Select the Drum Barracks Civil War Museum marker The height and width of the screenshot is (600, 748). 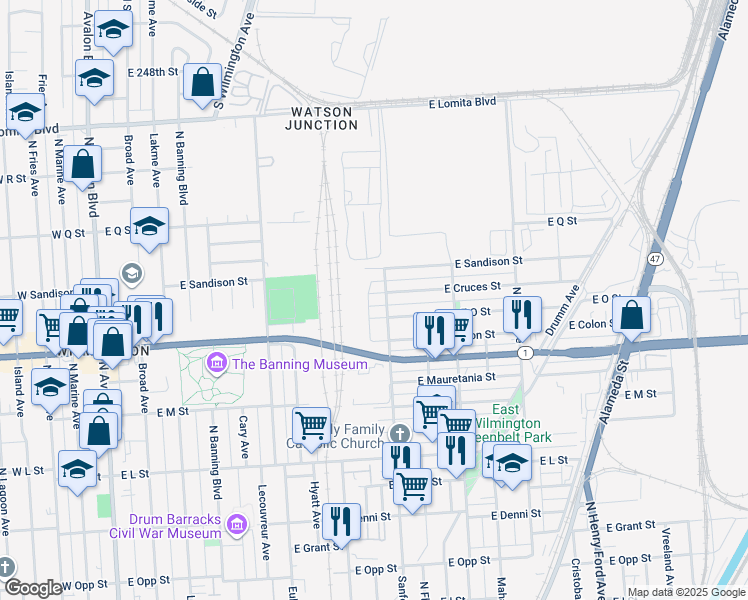click(x=236, y=524)
